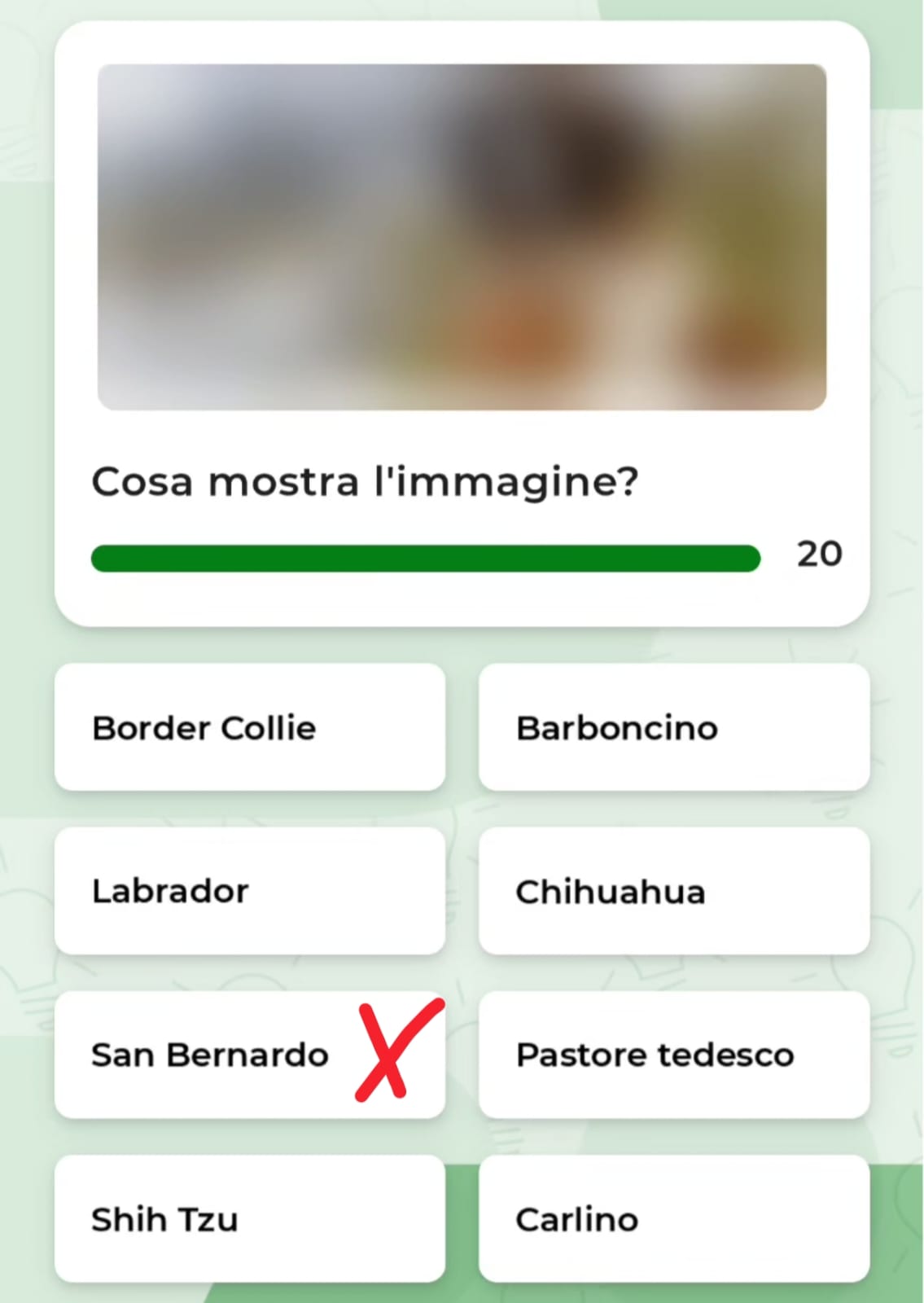924x1303 pixels.
Task: Choose Barboncino as the answer
Action: click(673, 727)
